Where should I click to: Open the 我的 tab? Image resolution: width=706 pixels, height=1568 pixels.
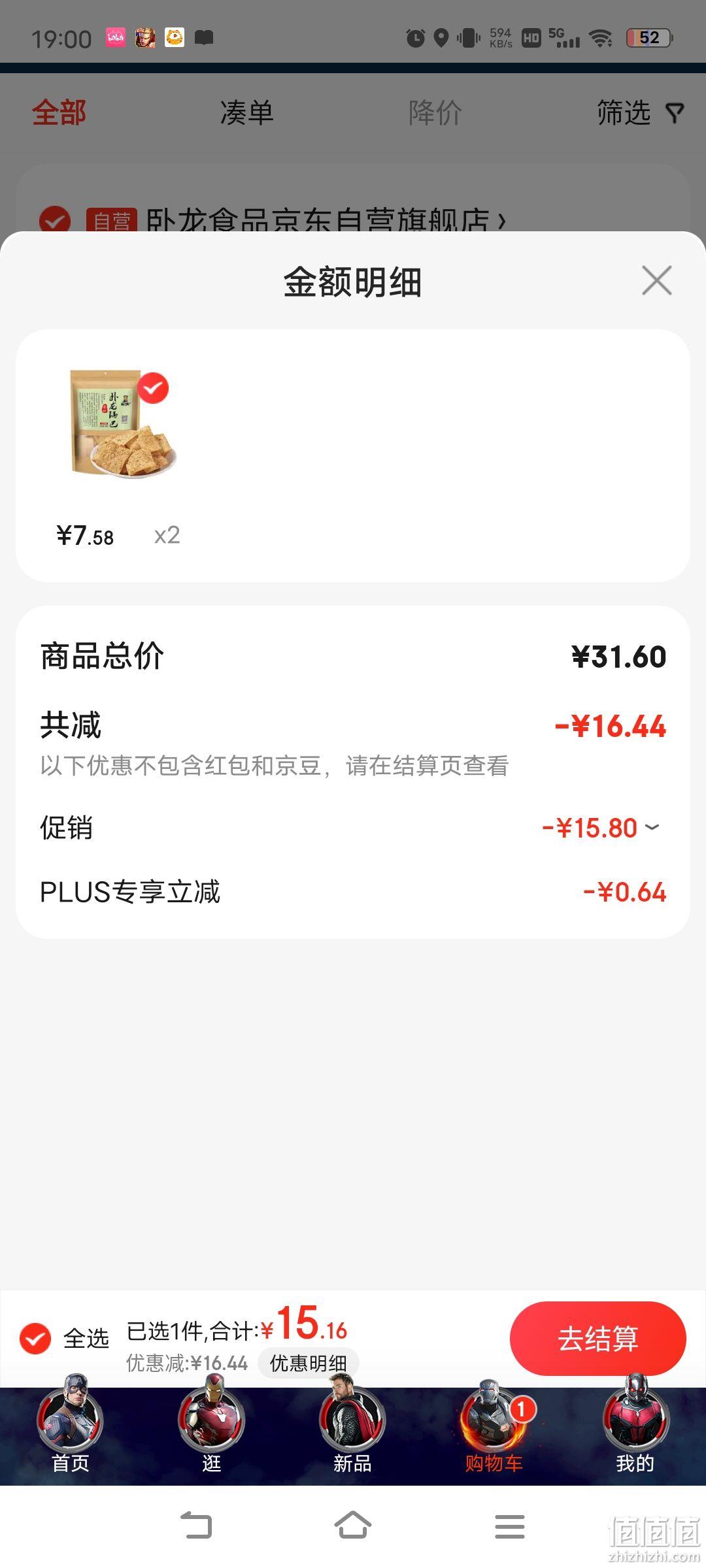(635, 1429)
